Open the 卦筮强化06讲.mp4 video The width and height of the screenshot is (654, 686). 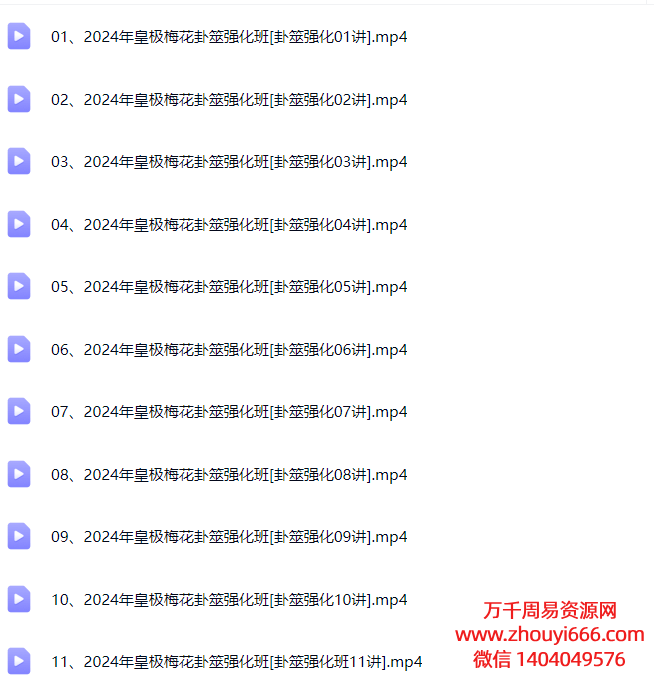pos(229,350)
